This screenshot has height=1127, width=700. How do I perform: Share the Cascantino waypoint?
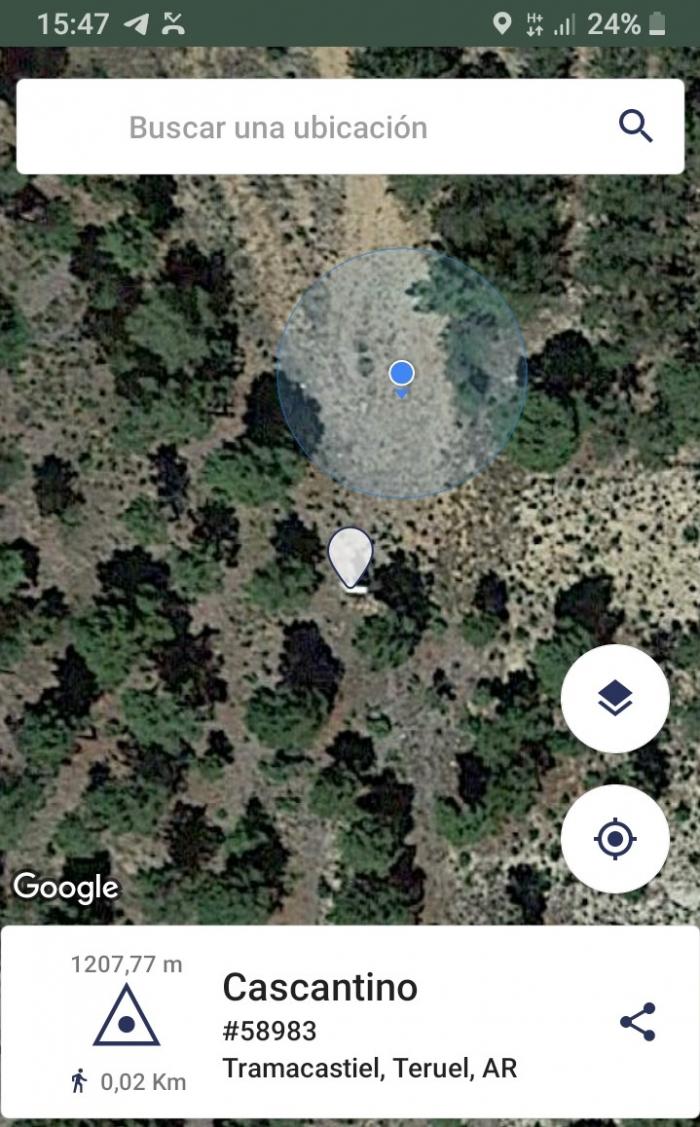click(x=637, y=1021)
